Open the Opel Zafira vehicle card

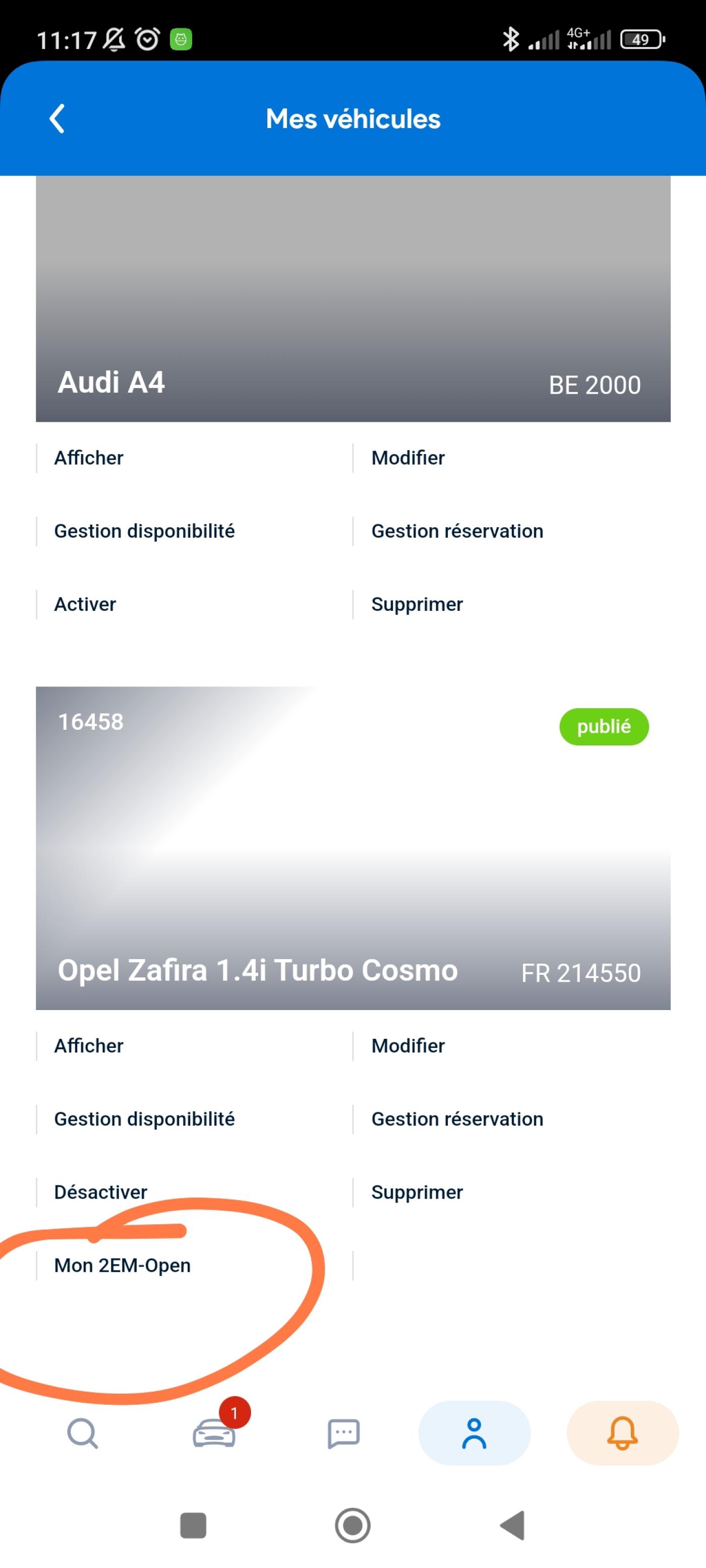tap(354, 848)
